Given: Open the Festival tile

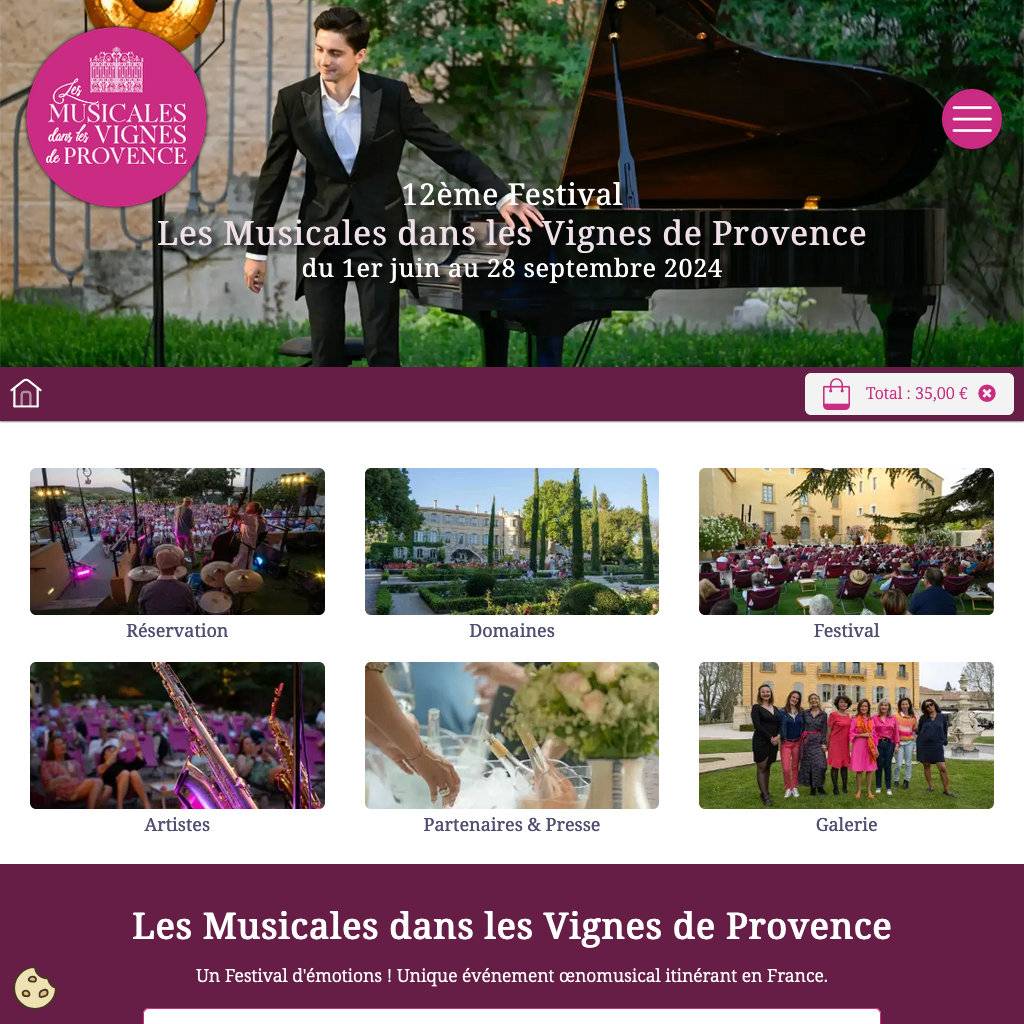Looking at the screenshot, I should [x=846, y=542].
